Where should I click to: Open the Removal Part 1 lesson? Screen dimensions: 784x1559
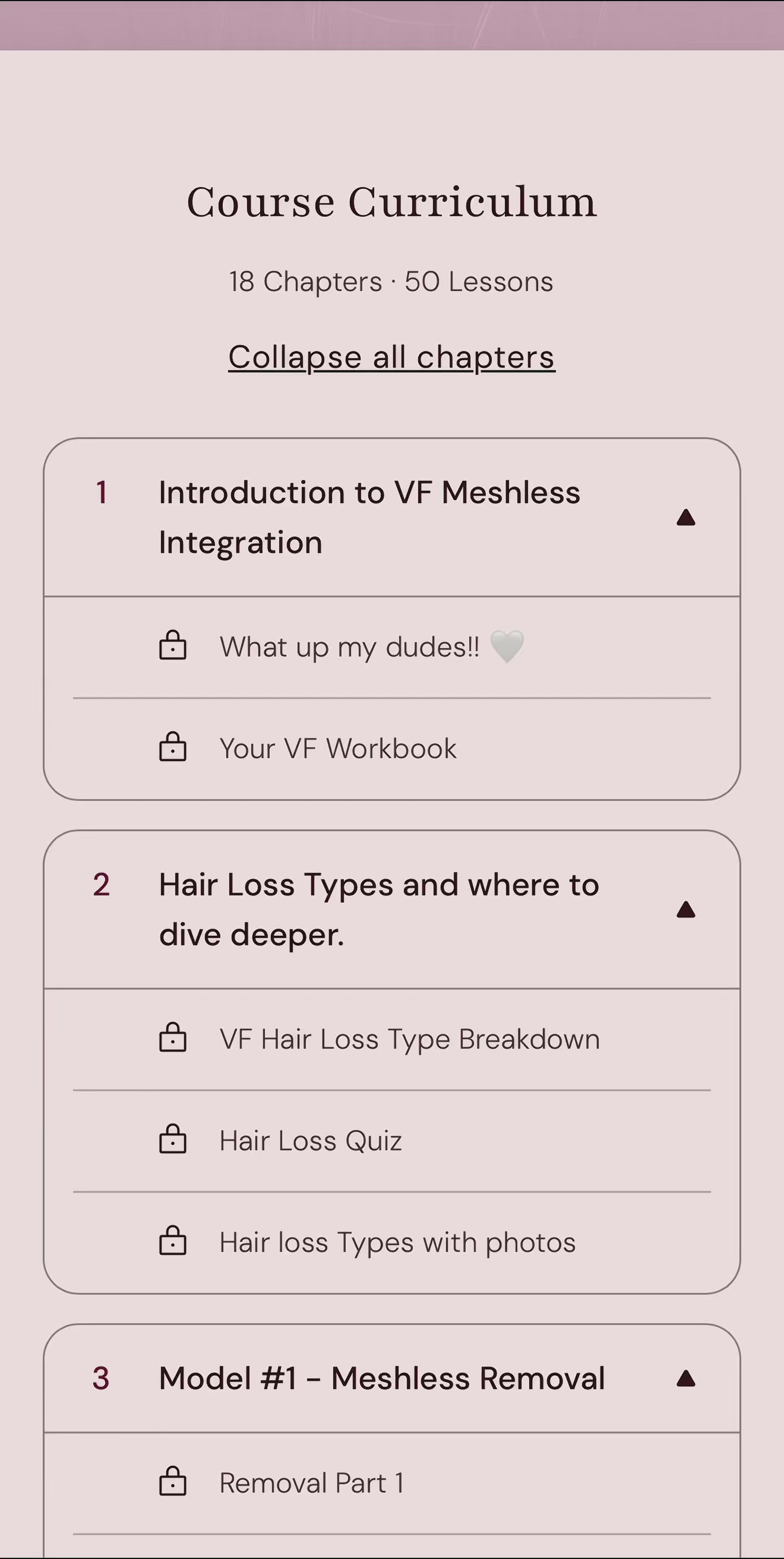click(x=392, y=1483)
